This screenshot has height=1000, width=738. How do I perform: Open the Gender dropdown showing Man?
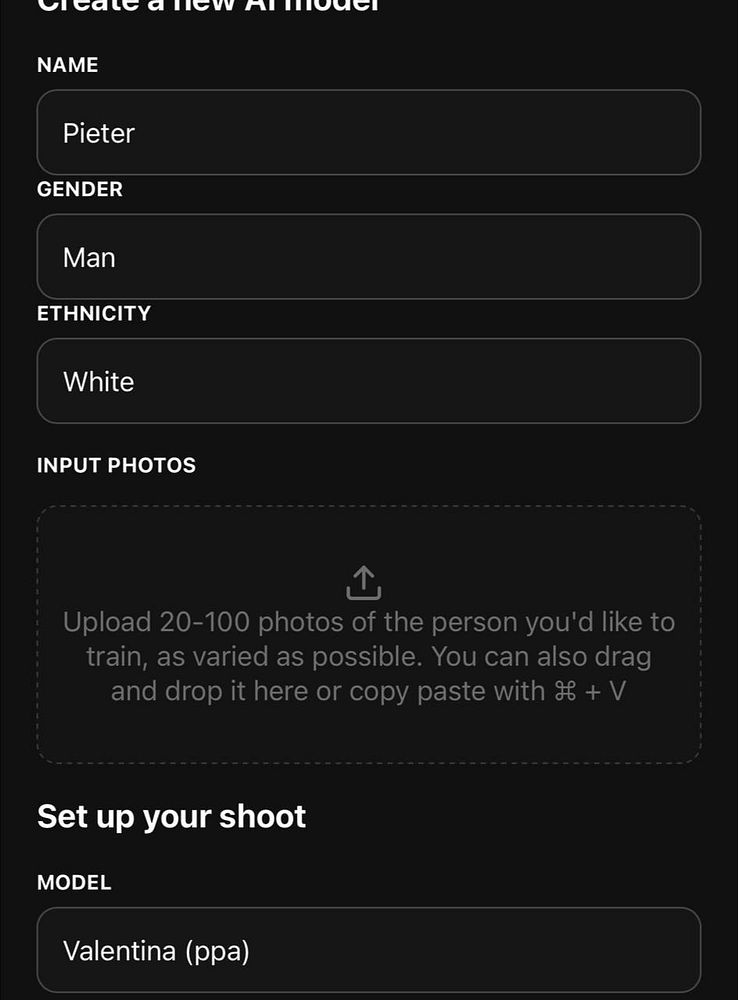368,257
